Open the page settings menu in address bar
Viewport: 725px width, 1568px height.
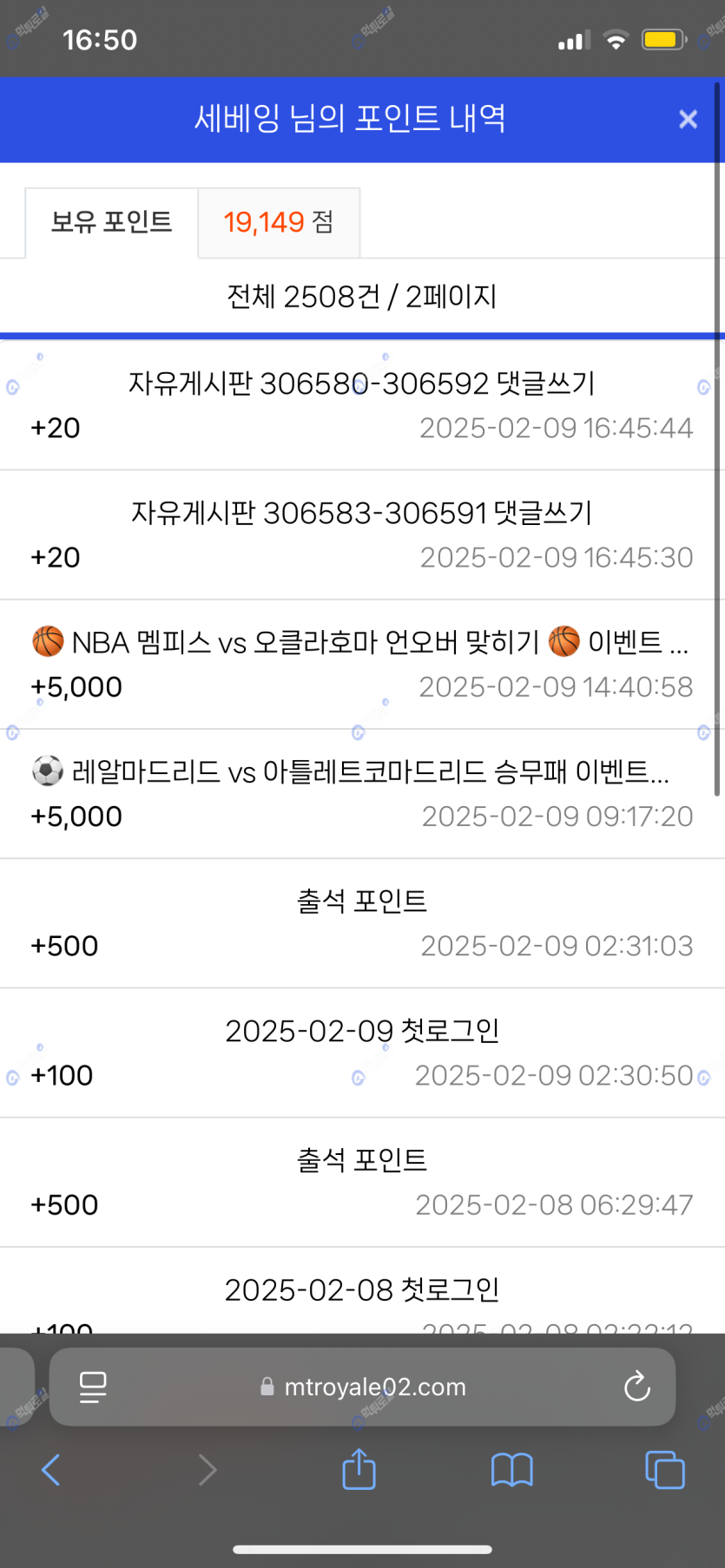point(93,1387)
